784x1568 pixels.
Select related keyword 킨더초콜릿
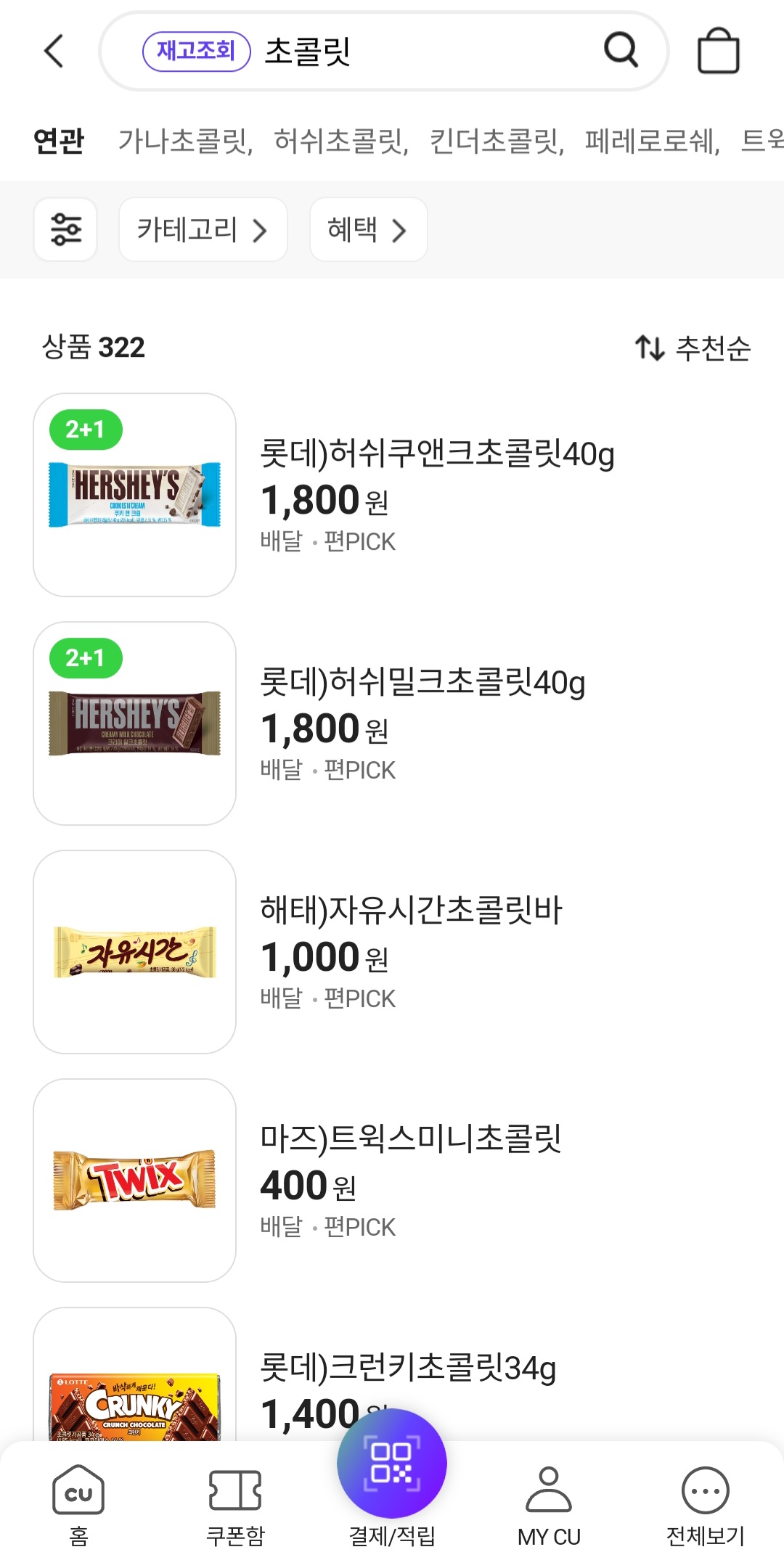tap(497, 141)
